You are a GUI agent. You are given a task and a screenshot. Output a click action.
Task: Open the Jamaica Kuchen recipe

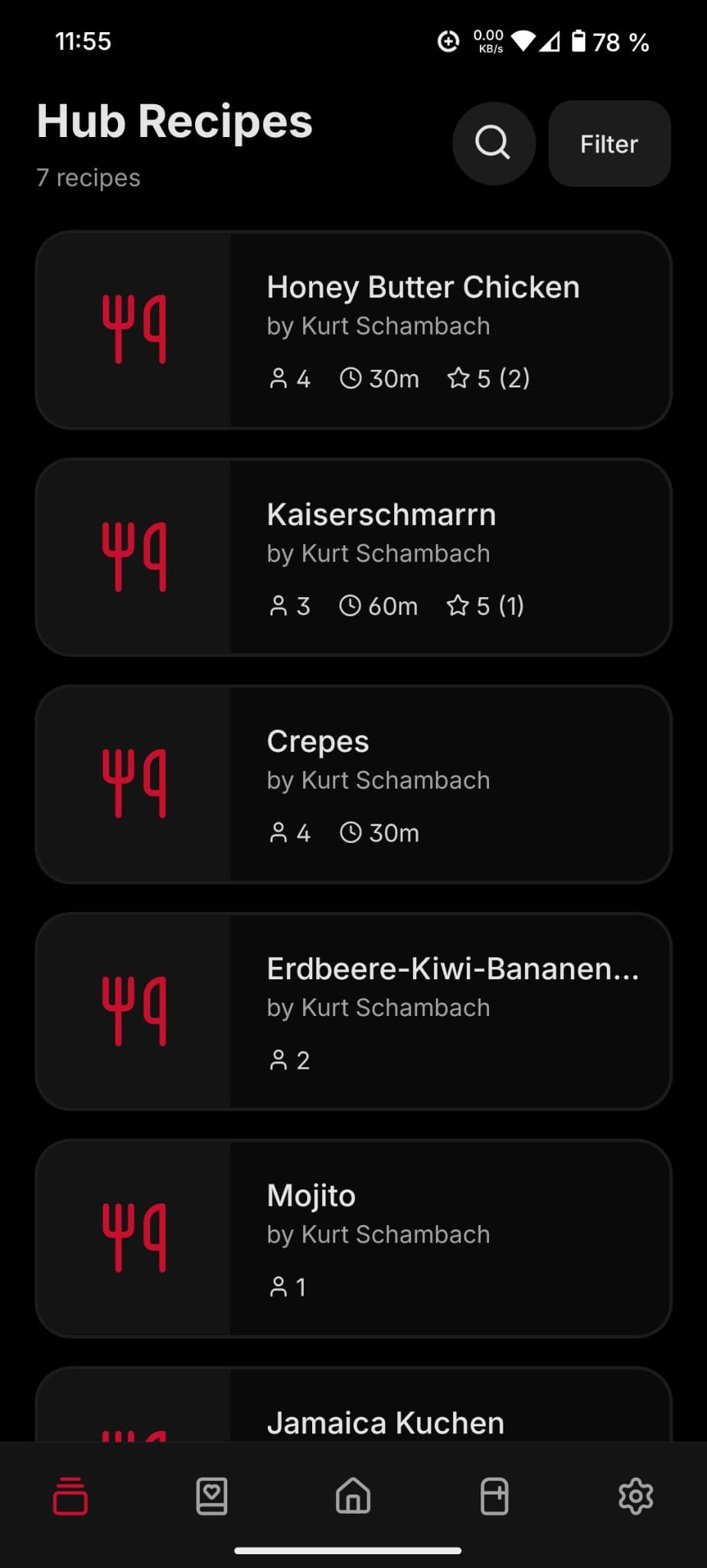[385, 1422]
